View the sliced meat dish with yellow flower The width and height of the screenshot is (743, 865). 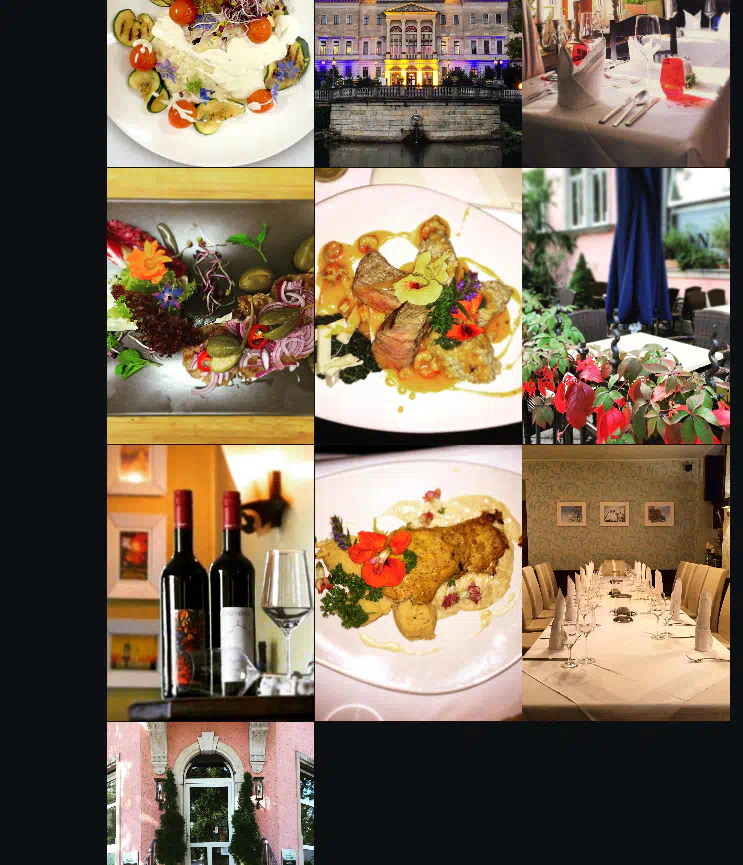418,305
